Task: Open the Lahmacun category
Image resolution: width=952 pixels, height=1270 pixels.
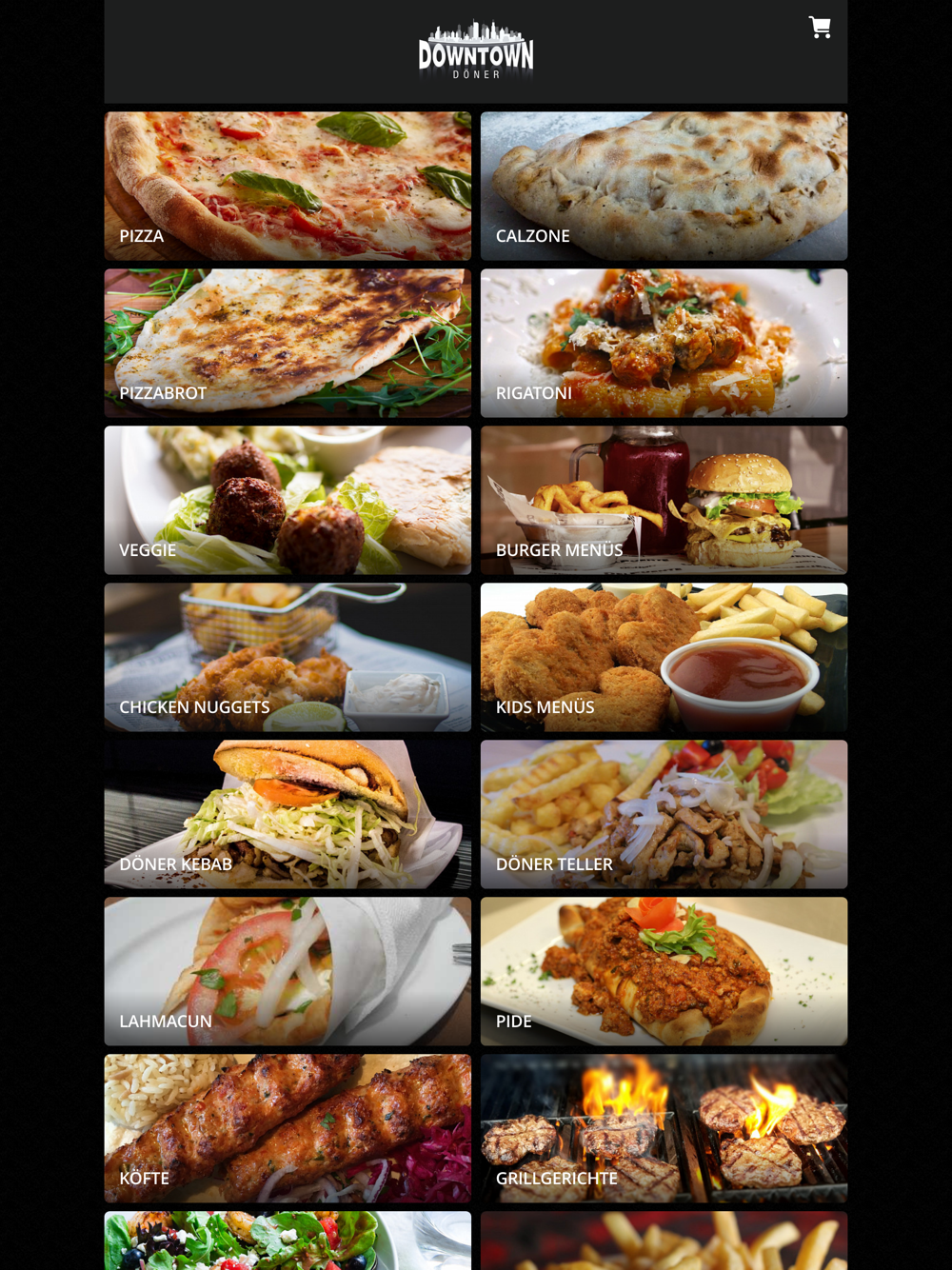Action: 288,971
